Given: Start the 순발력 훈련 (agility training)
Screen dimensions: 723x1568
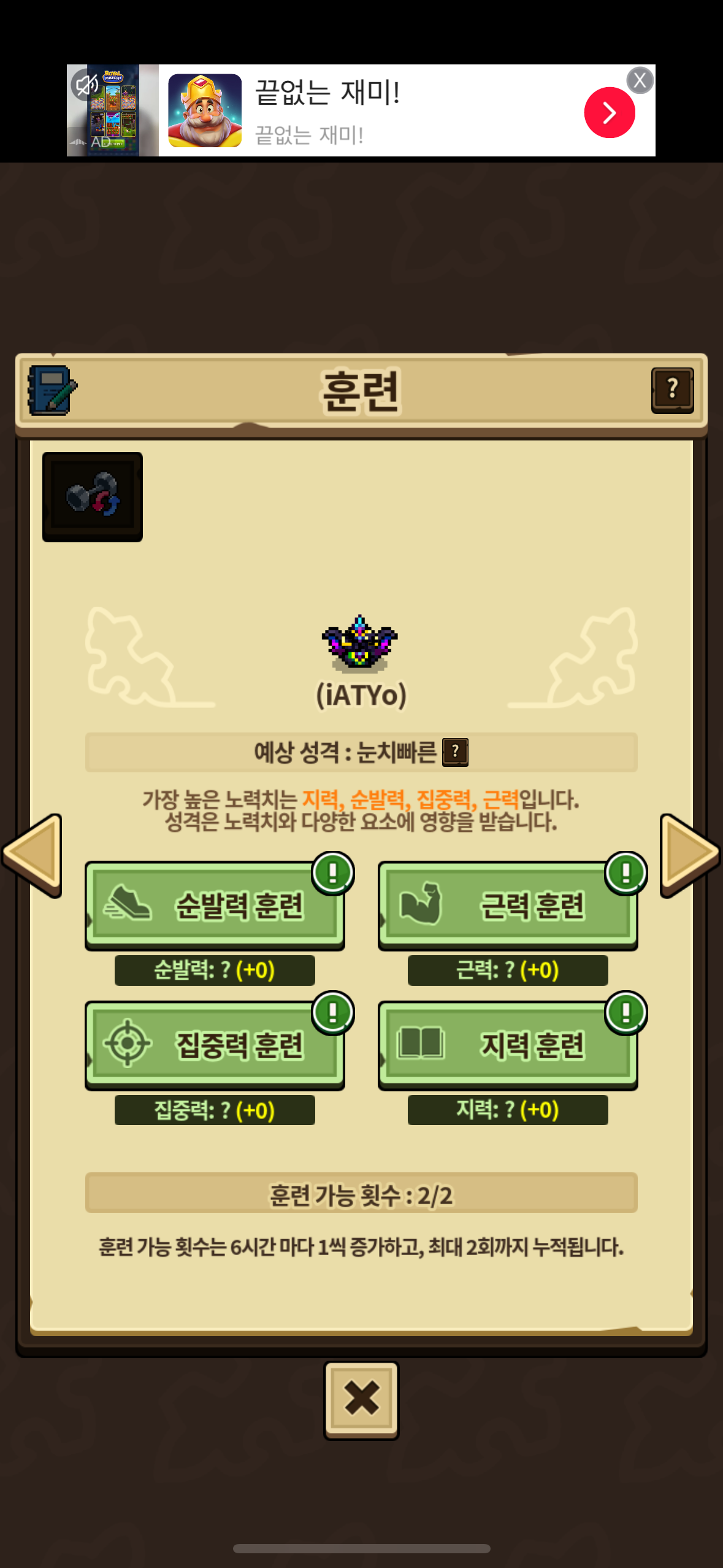Looking at the screenshot, I should (x=215, y=905).
